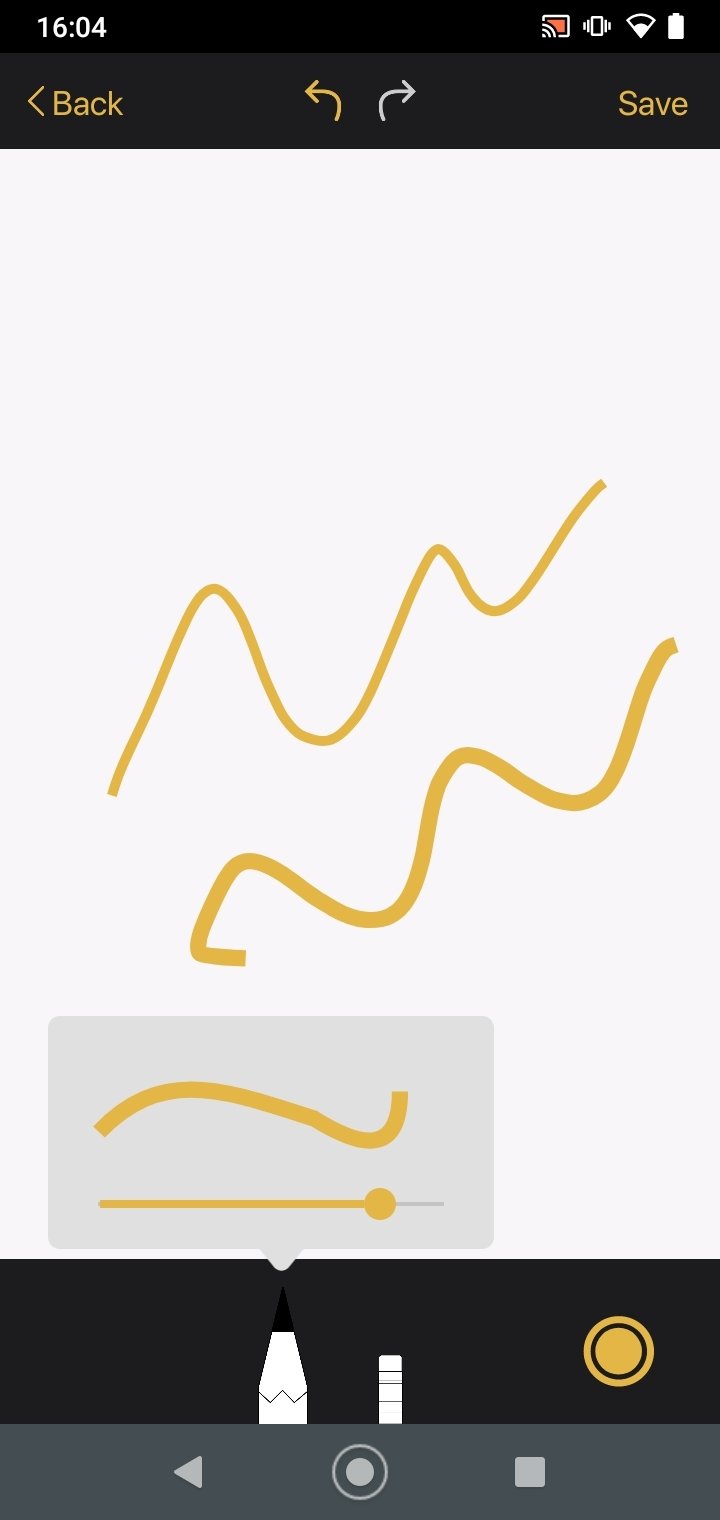The height and width of the screenshot is (1520, 720).
Task: Redo the undone stroke
Action: [x=396, y=102]
